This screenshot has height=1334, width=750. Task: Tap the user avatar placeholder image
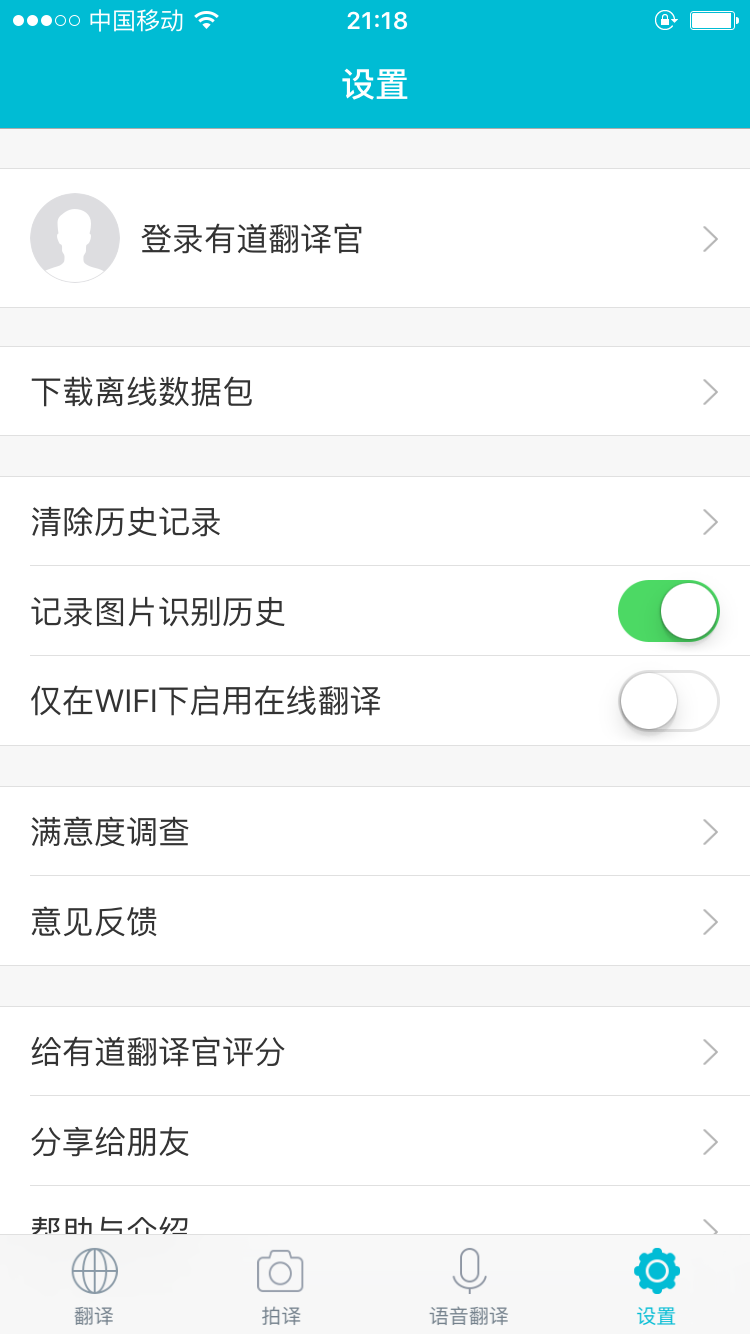click(x=75, y=238)
